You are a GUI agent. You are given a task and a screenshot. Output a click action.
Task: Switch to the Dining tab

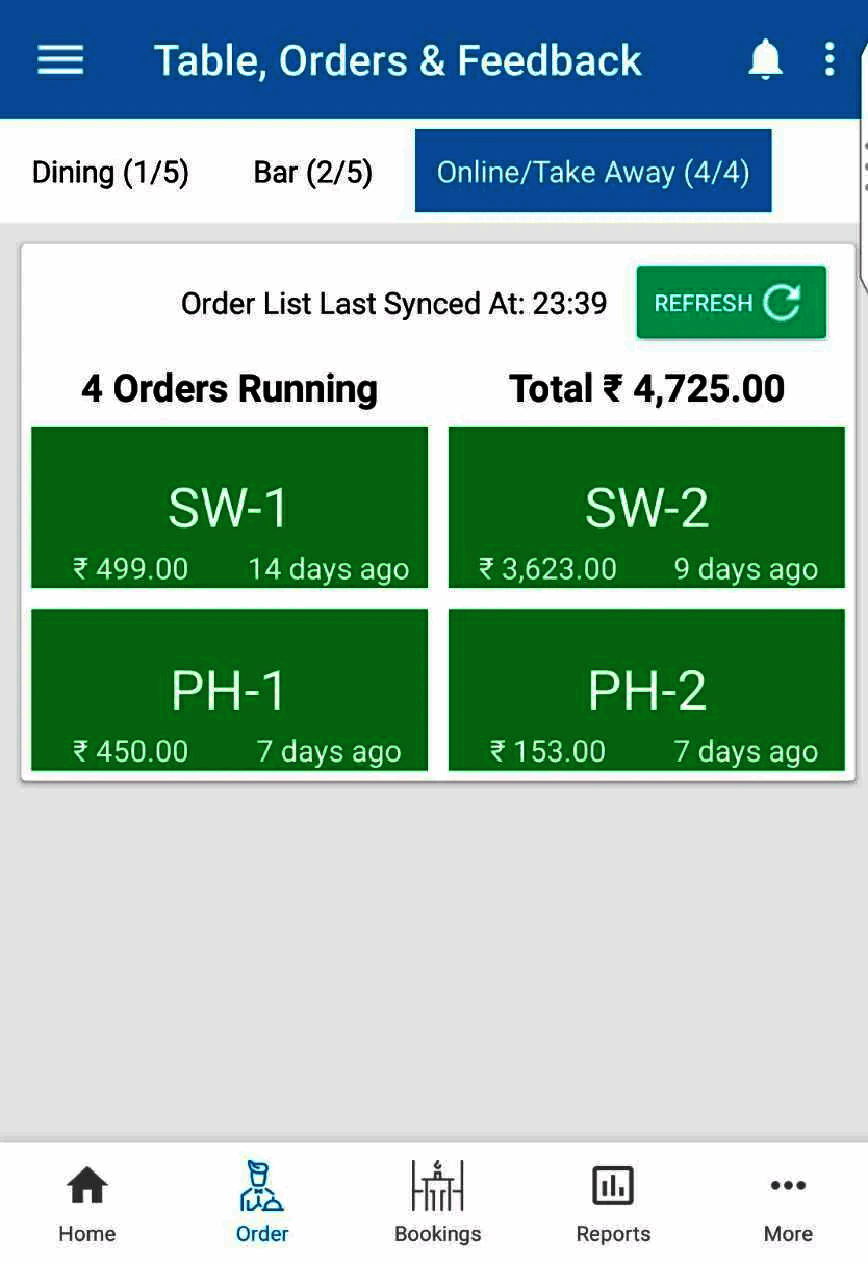pos(110,172)
